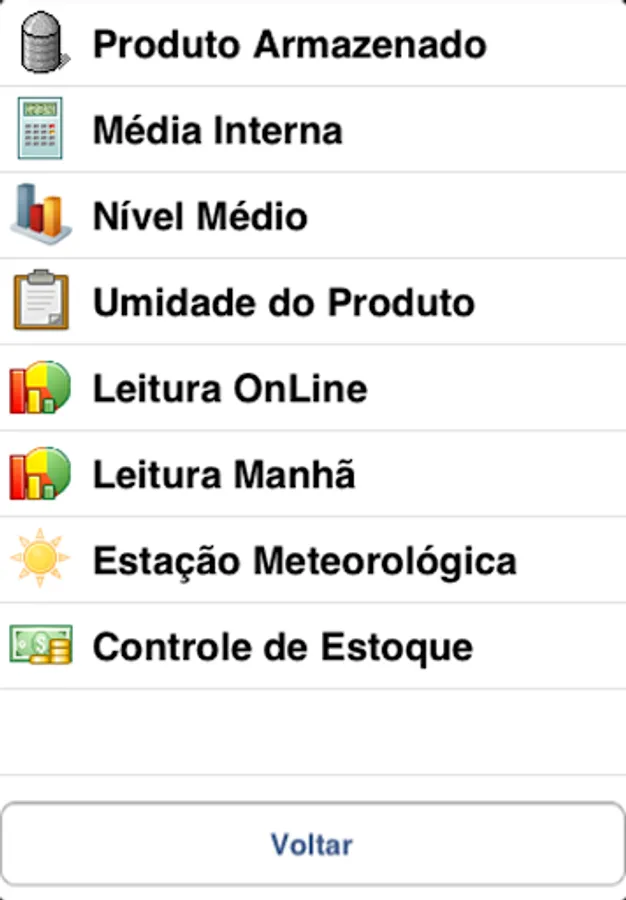Open Produto Armazenado
This screenshot has width=626, height=900.
[289, 45]
